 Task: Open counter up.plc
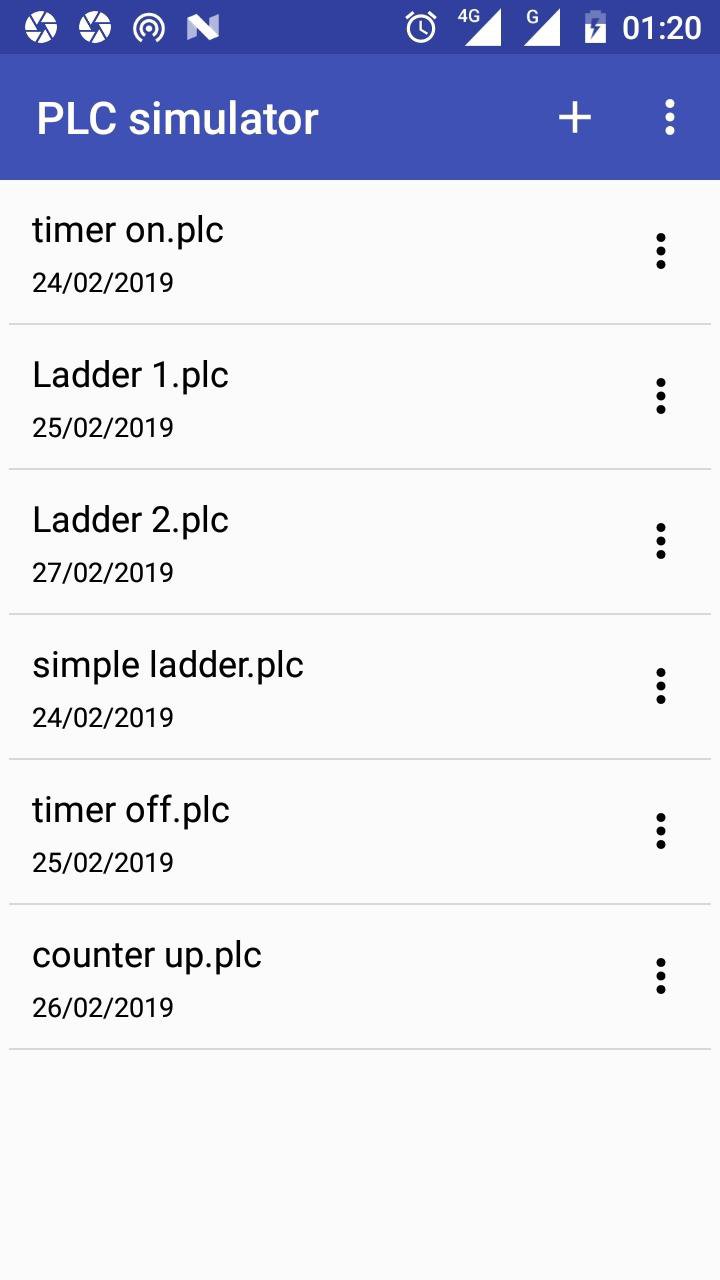[x=300, y=977]
